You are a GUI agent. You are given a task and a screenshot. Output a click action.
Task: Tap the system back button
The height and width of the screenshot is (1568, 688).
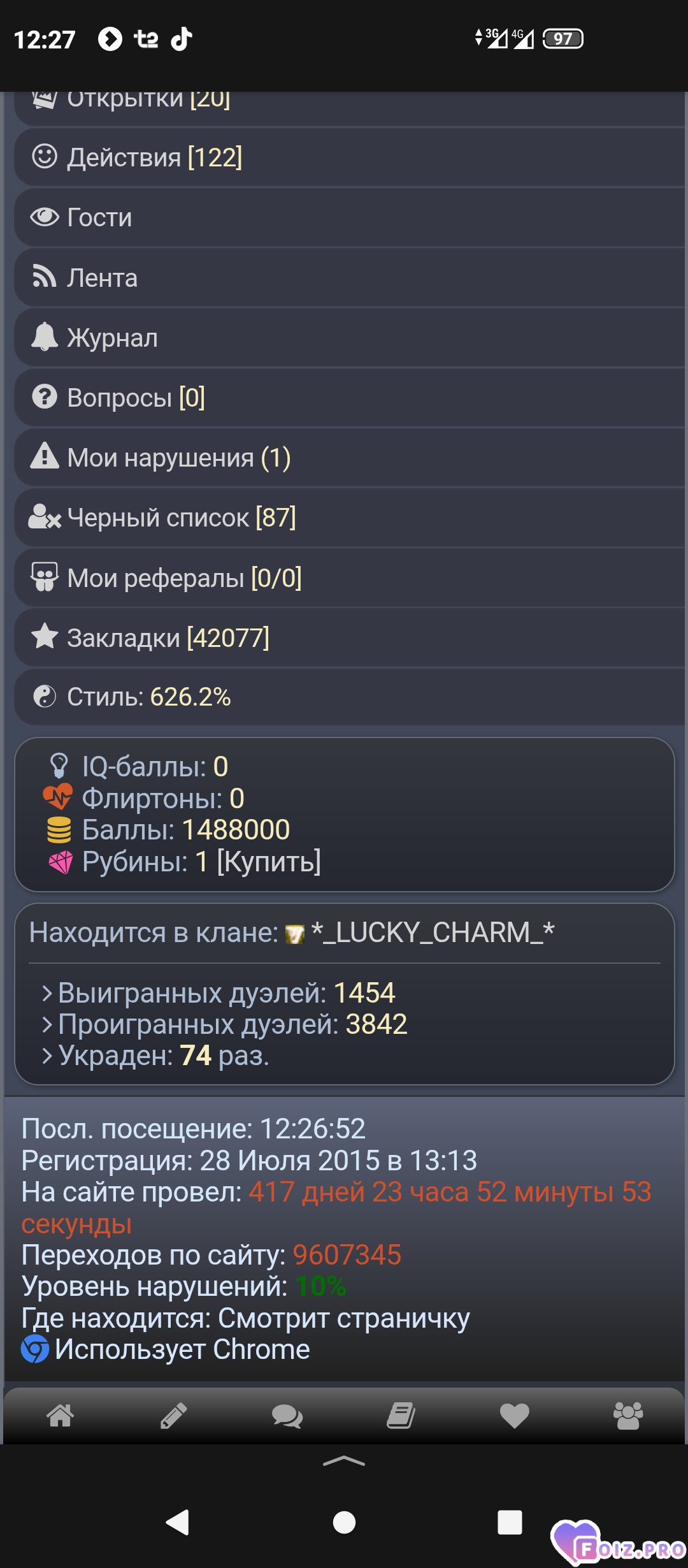pyautogui.click(x=178, y=1522)
